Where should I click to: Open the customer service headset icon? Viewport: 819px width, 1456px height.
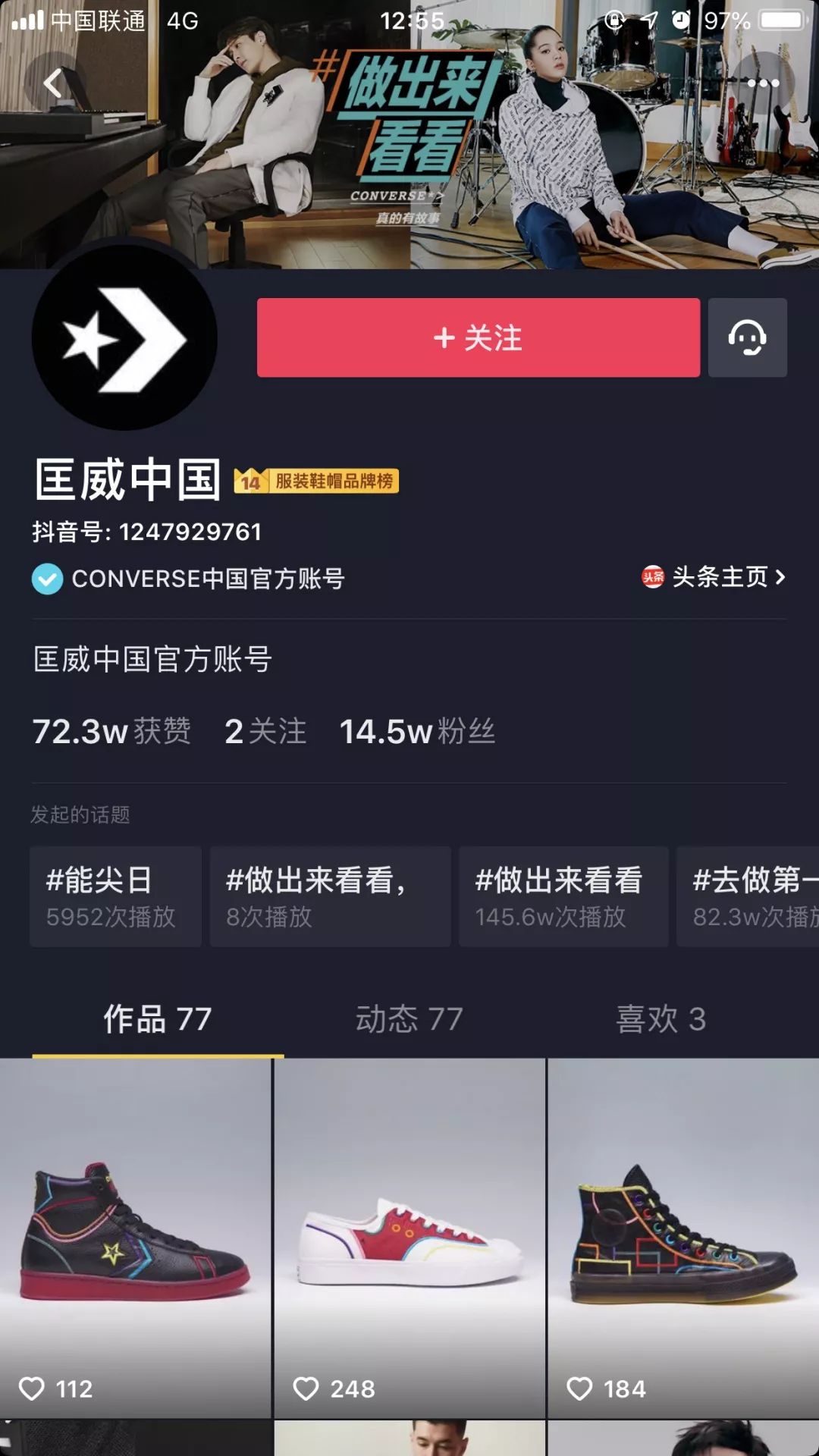[747, 337]
